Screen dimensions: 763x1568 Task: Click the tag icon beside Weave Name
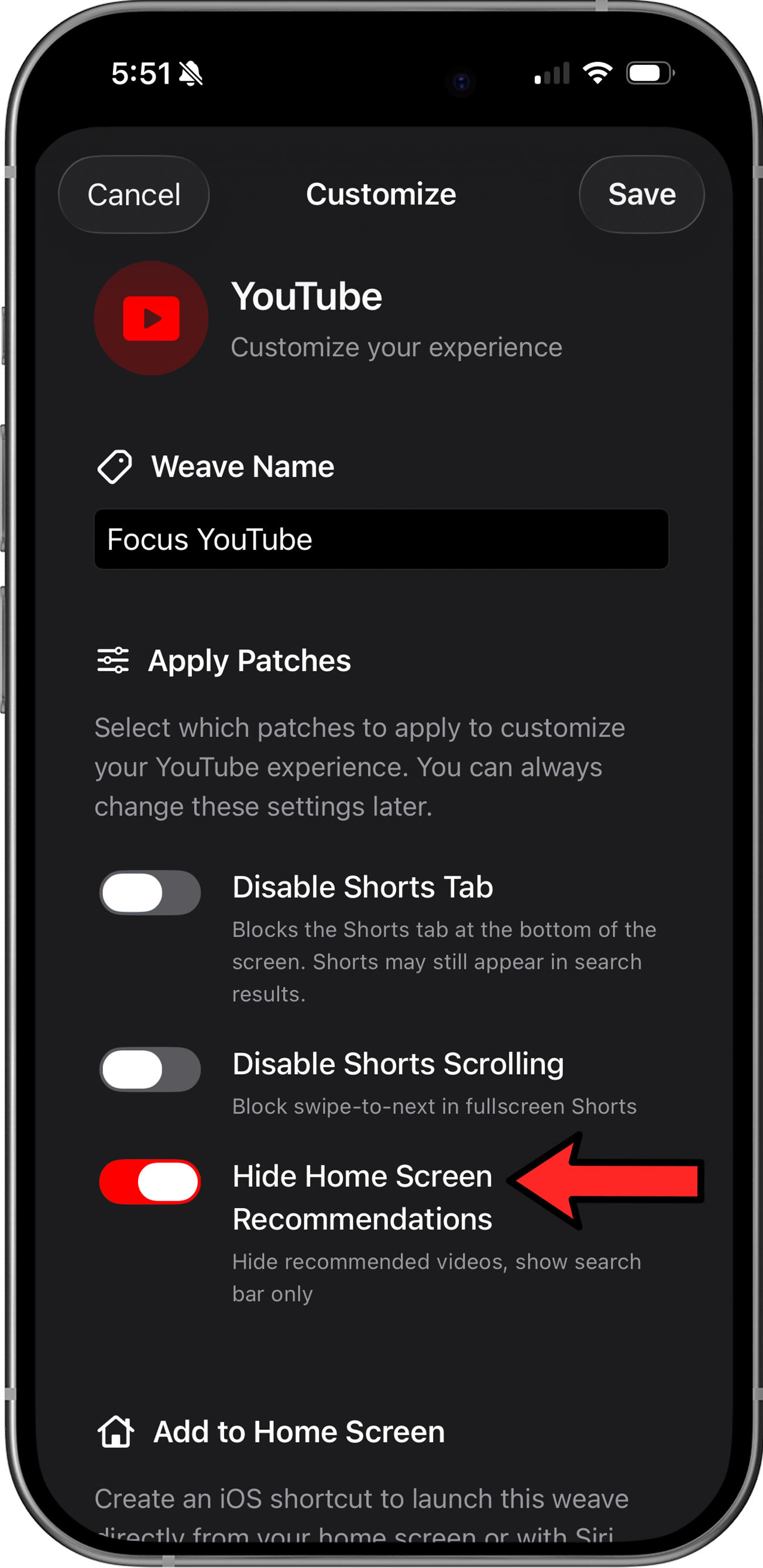[x=116, y=467]
